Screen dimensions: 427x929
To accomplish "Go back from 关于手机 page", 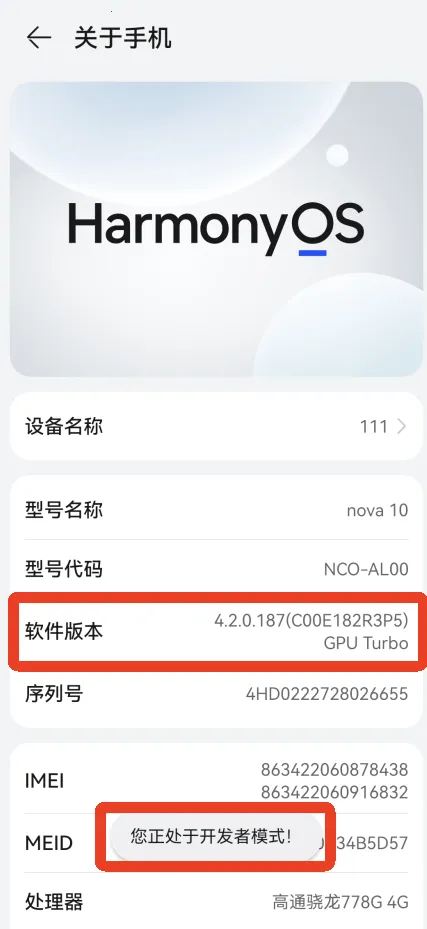I will click(39, 39).
